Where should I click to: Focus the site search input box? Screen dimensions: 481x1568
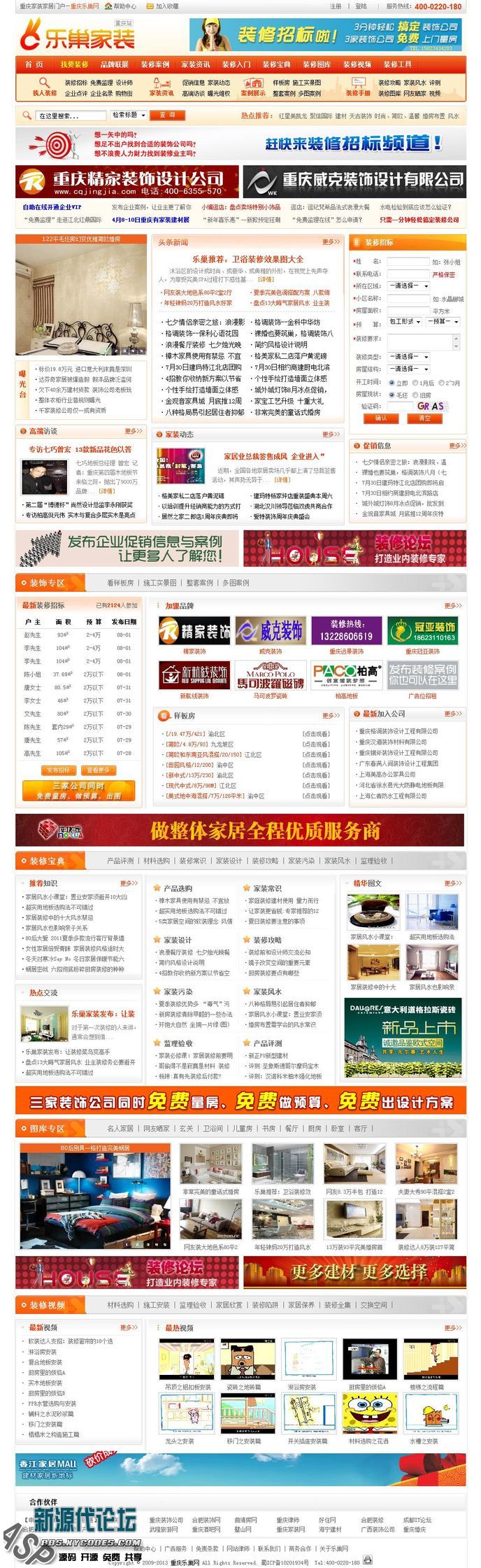click(70, 115)
